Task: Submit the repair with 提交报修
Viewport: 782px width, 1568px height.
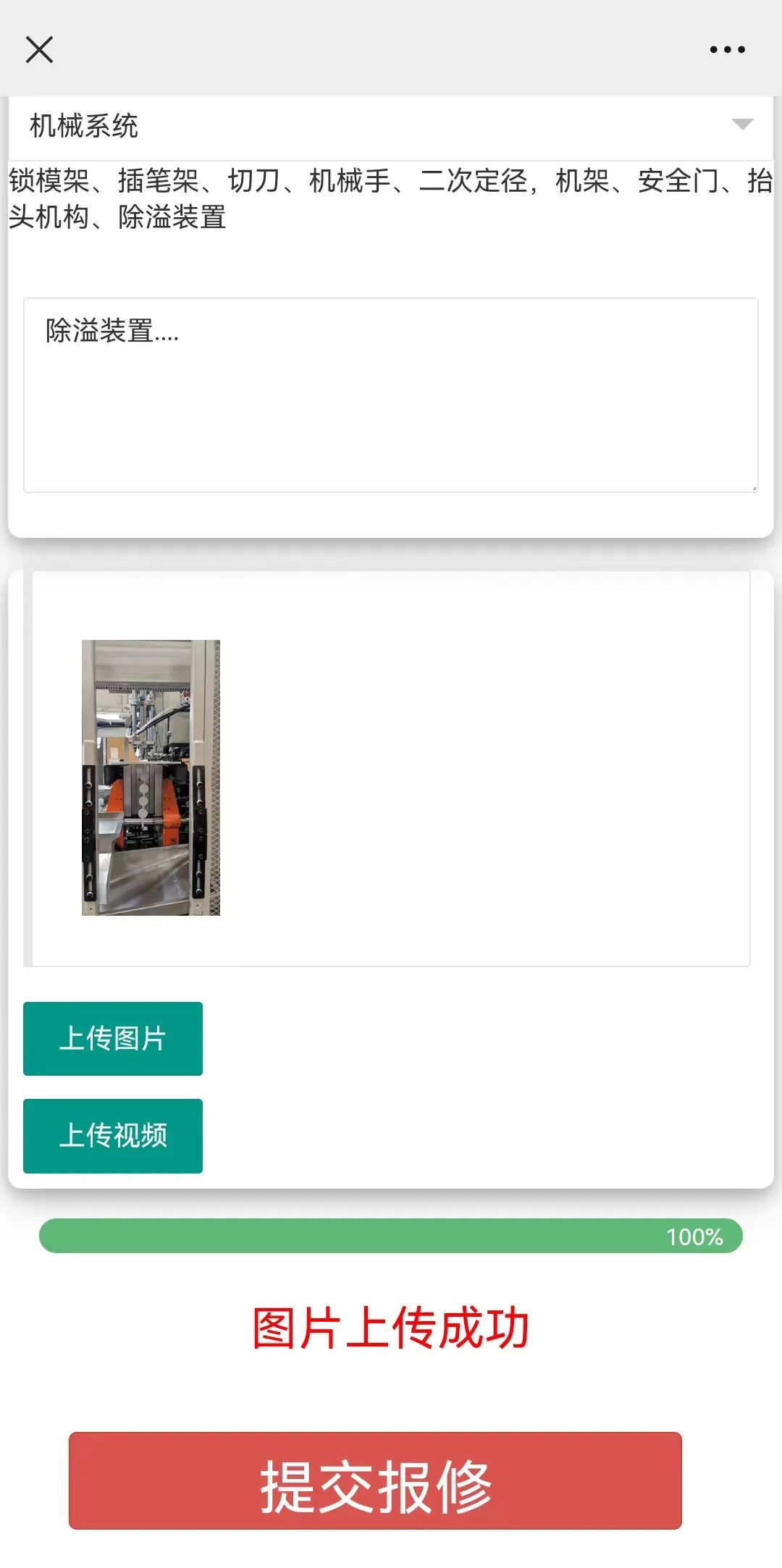Action: pos(375,1480)
